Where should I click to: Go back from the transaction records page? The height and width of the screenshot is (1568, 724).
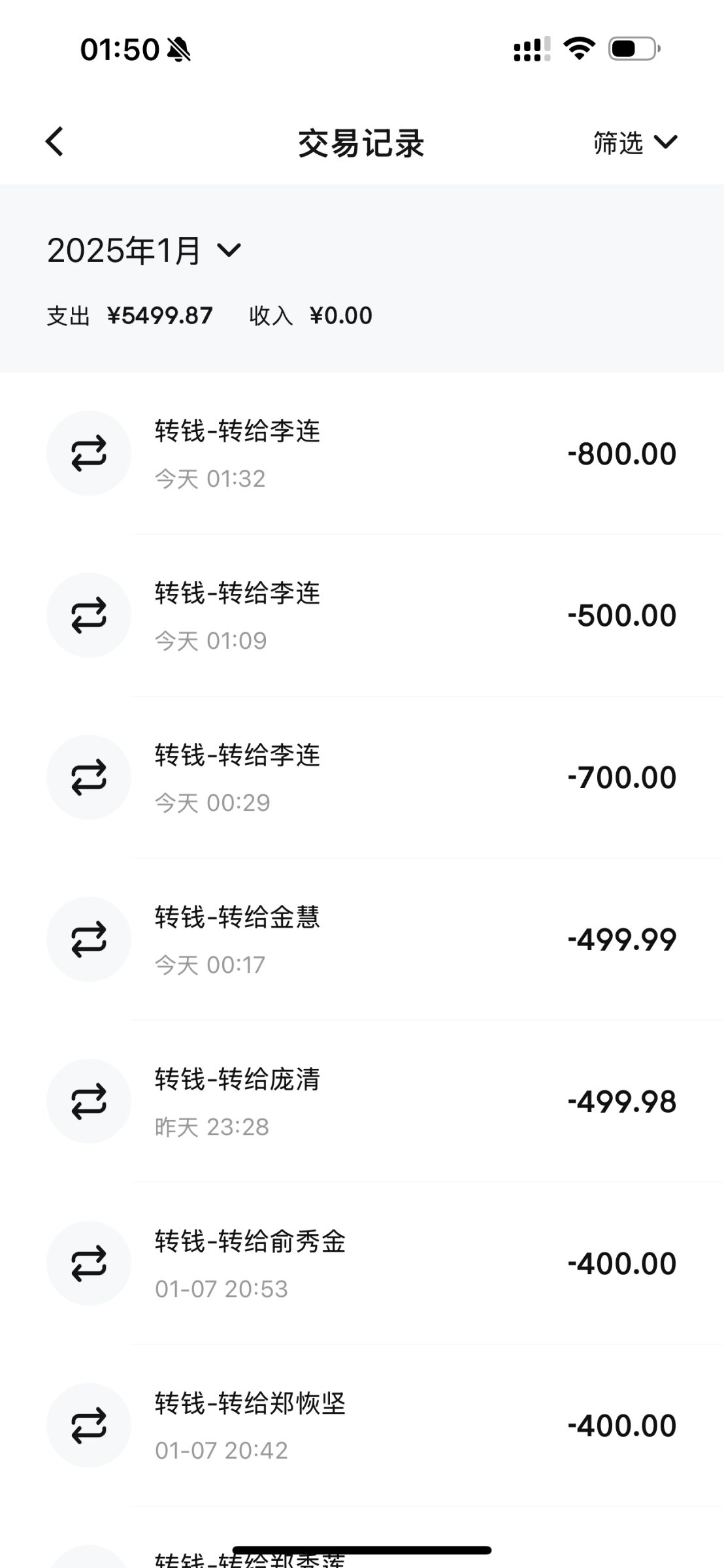(x=55, y=142)
